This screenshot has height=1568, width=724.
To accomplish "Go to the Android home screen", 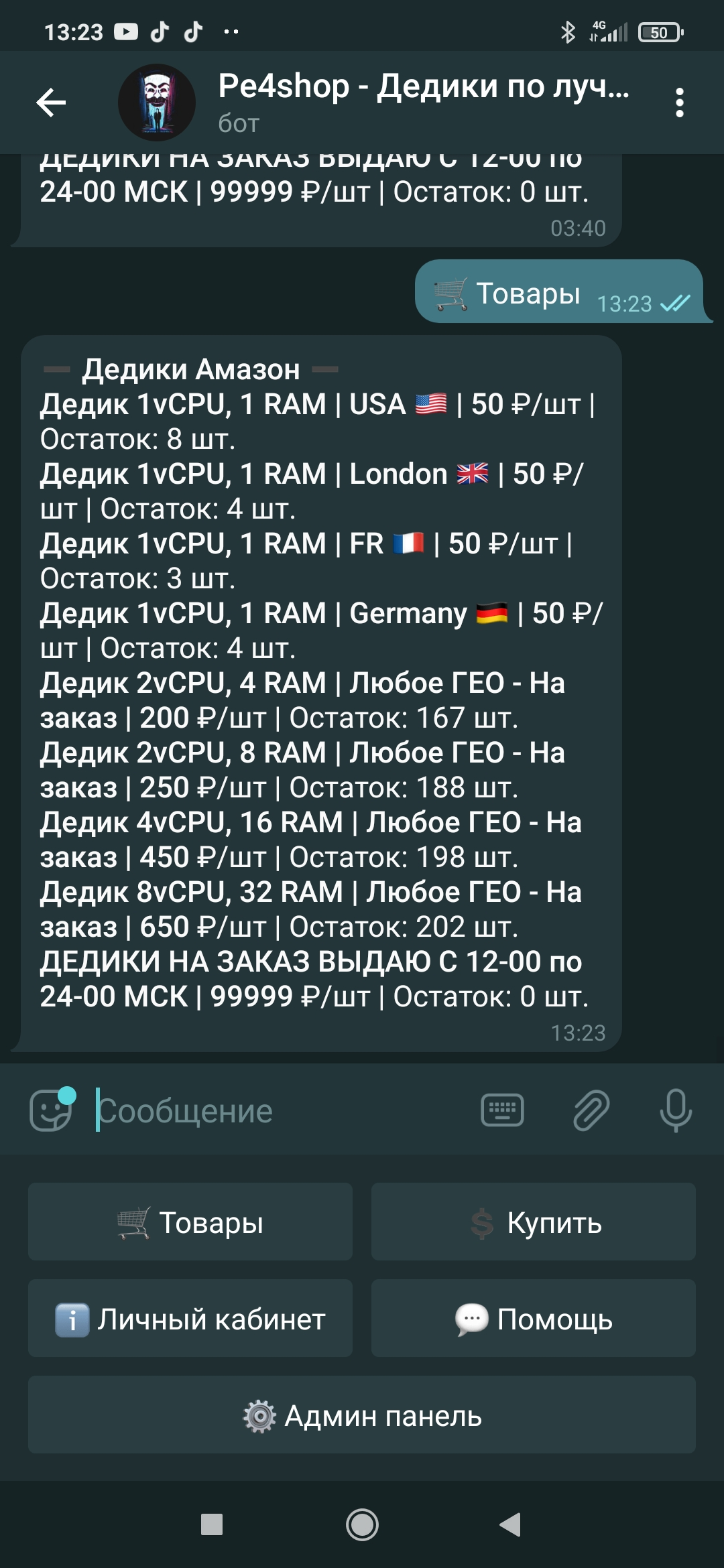I will (362, 1524).
